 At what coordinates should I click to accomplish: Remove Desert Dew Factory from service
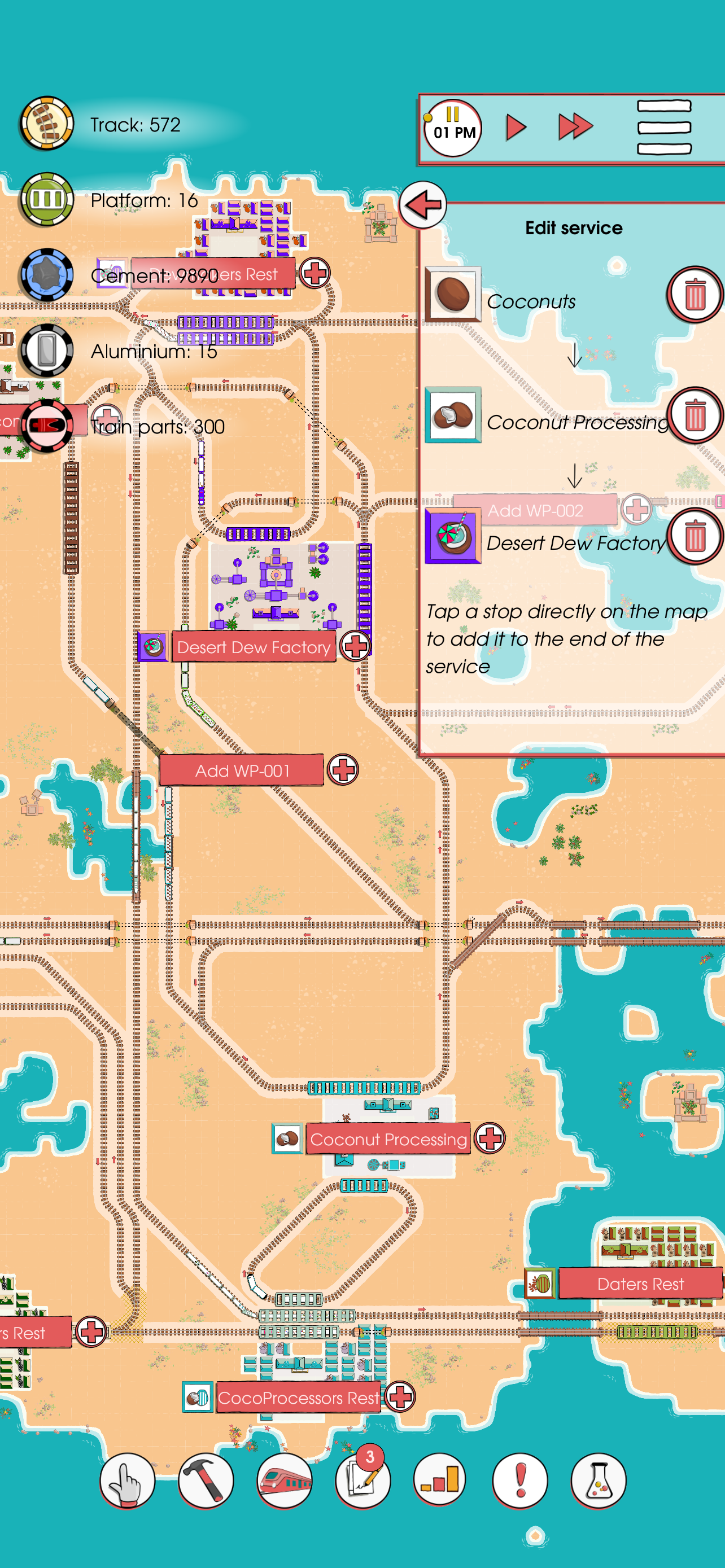[x=695, y=537]
